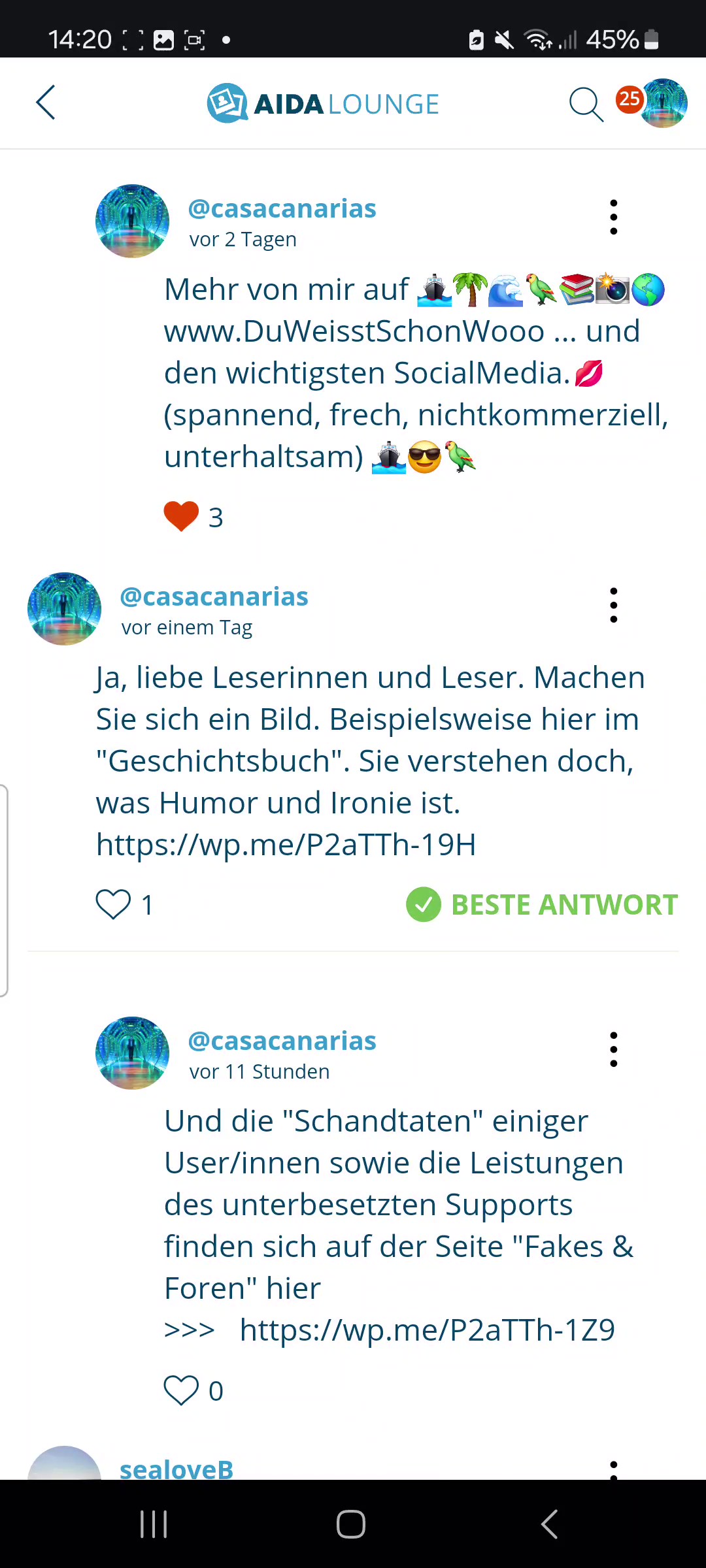Like the 'Ja, liebe Leserinnen' post
Viewport: 706px width, 1568px height.
click(113, 905)
